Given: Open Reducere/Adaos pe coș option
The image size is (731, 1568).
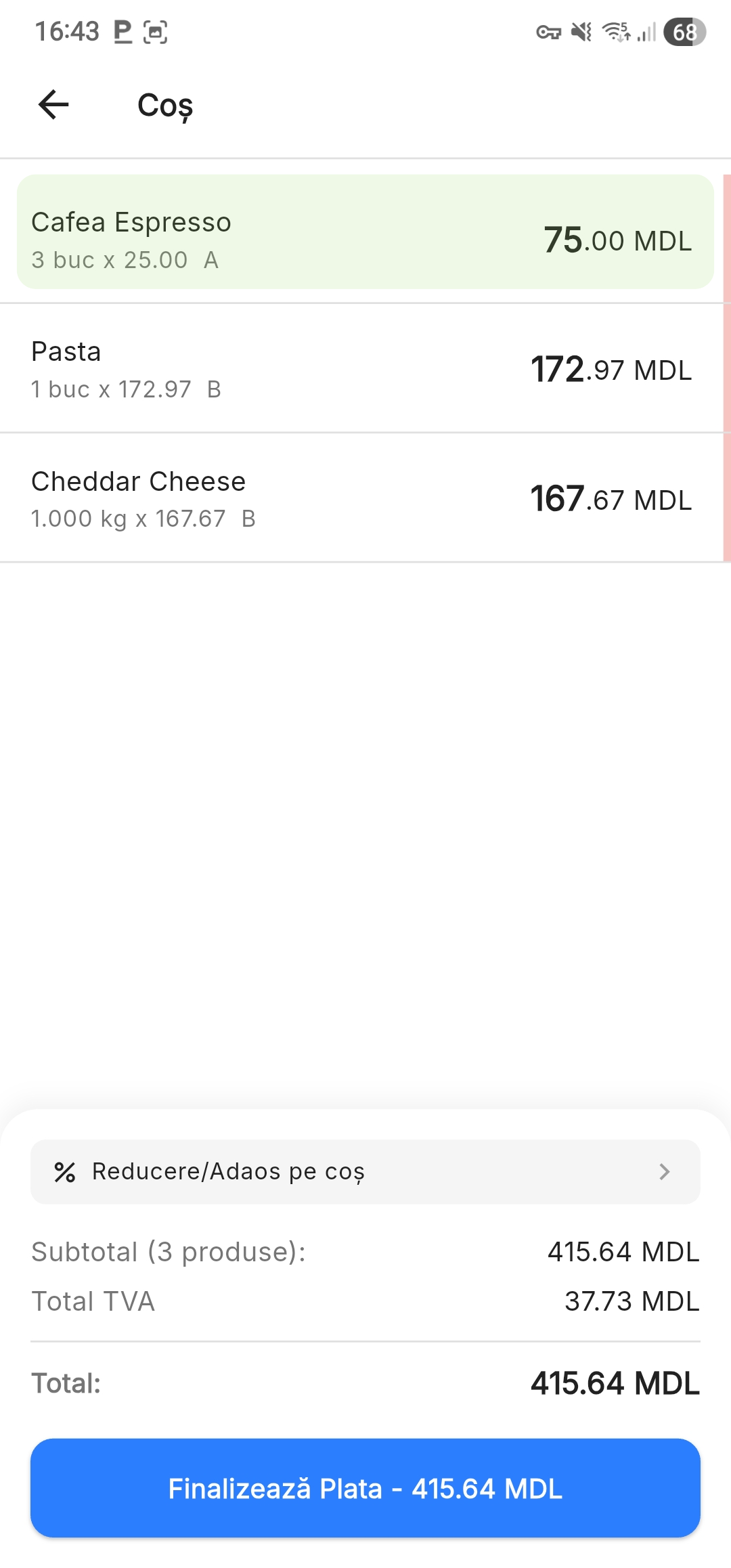Looking at the screenshot, I should coord(365,1171).
